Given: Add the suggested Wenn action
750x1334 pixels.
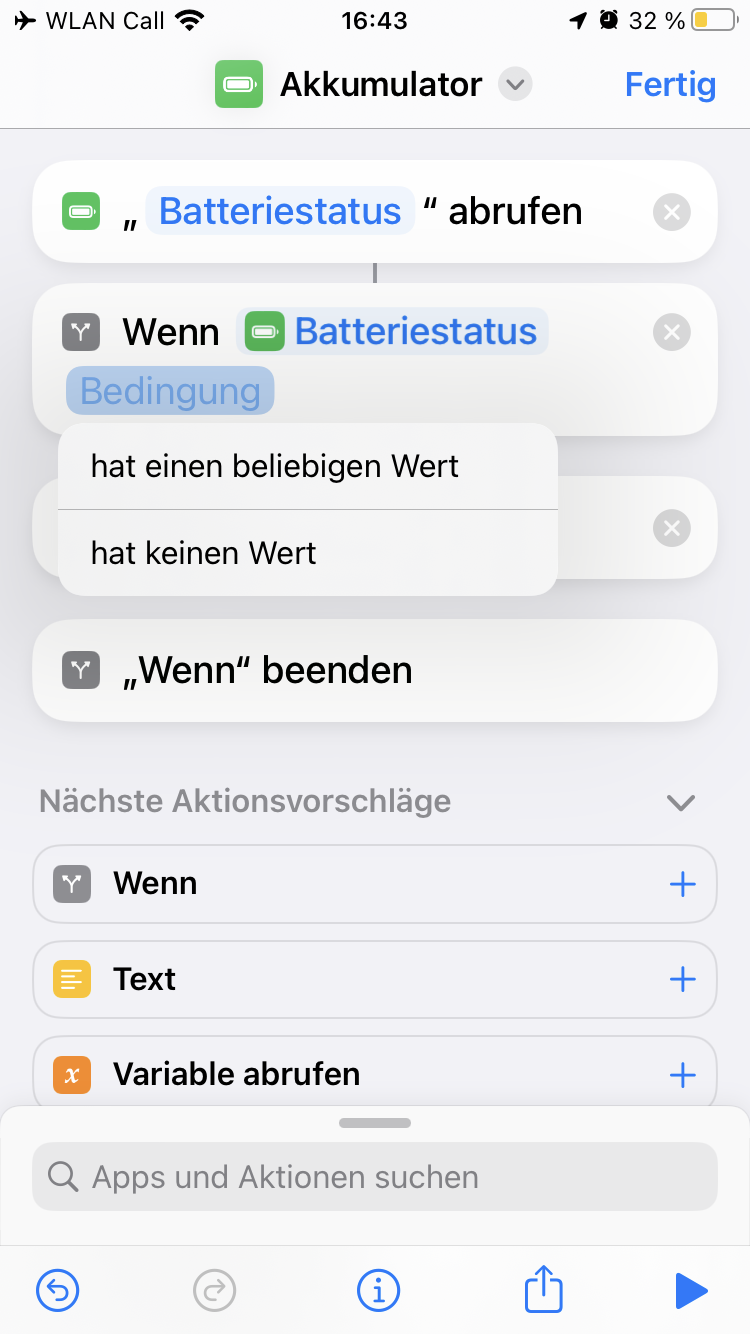Looking at the screenshot, I should click(682, 884).
